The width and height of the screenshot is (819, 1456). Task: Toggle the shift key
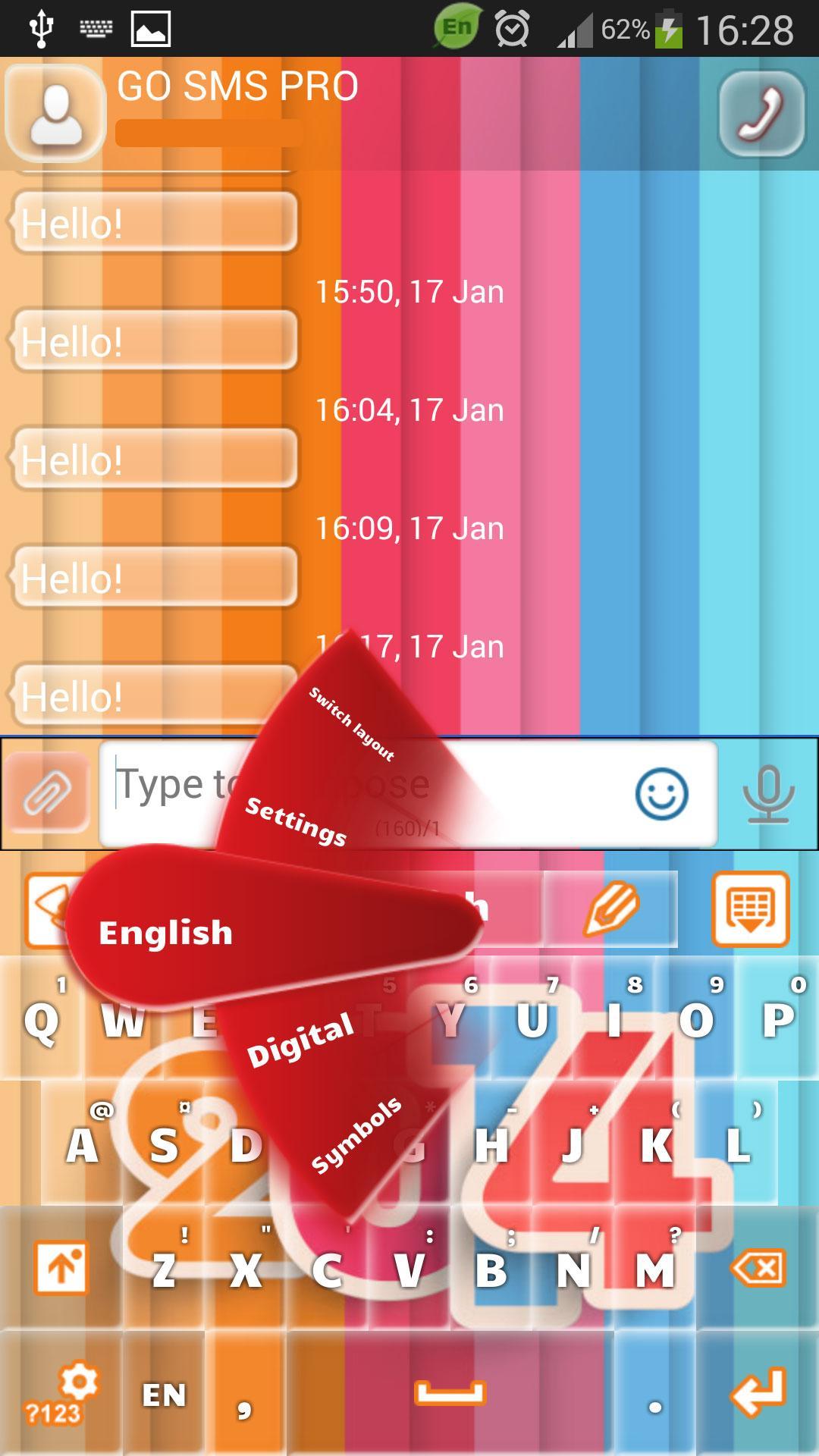(61, 1268)
